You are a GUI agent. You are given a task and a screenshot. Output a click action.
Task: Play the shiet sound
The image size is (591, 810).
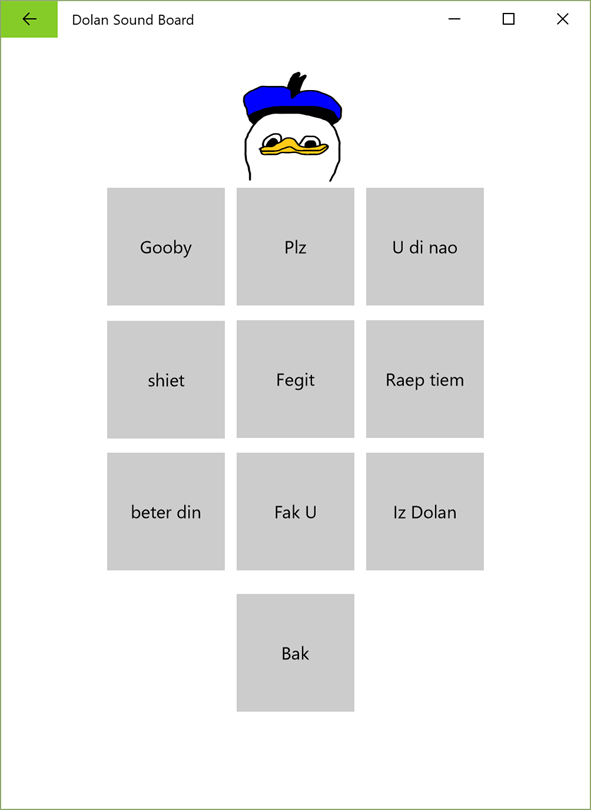[x=166, y=379]
